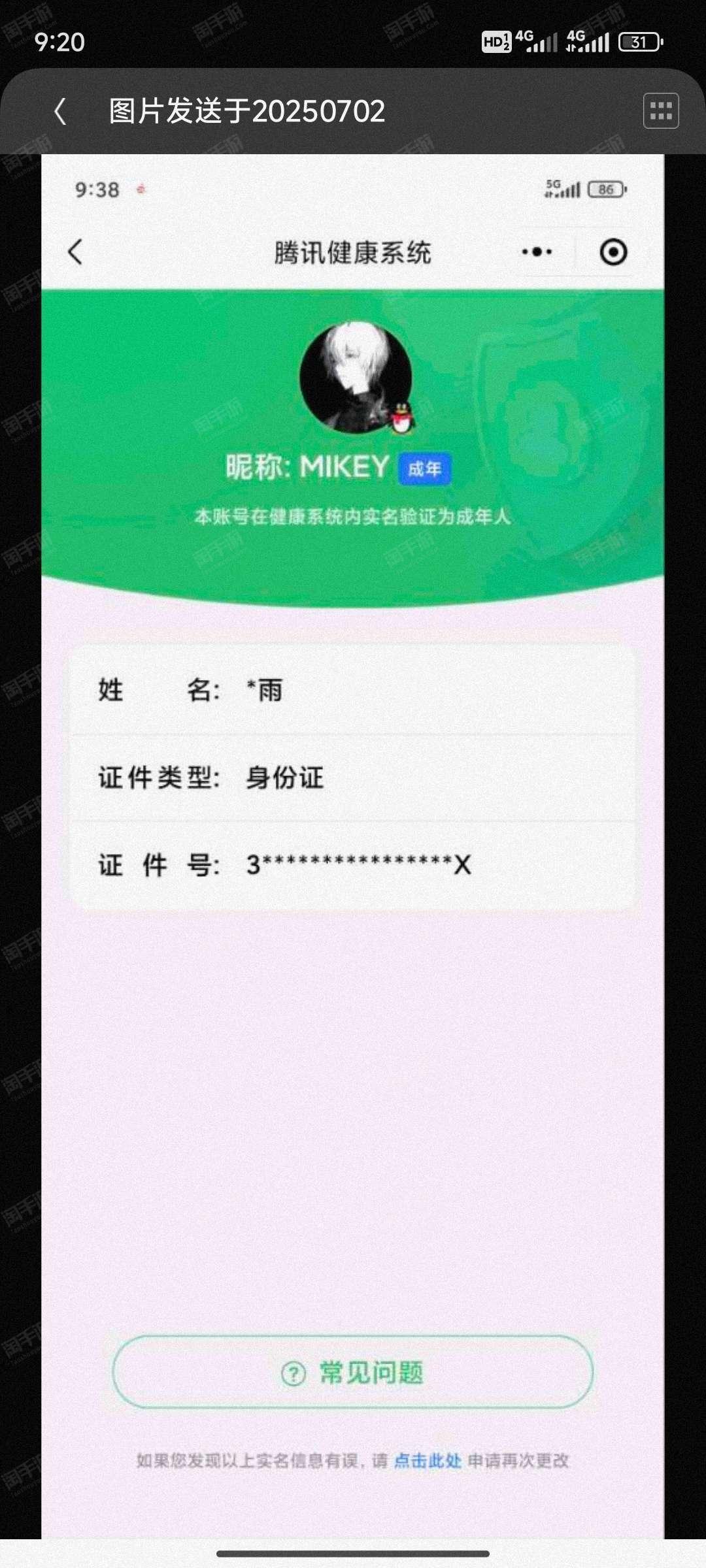This screenshot has width=706, height=1568.
Task: Go back from the image viewer
Action: click(60, 111)
